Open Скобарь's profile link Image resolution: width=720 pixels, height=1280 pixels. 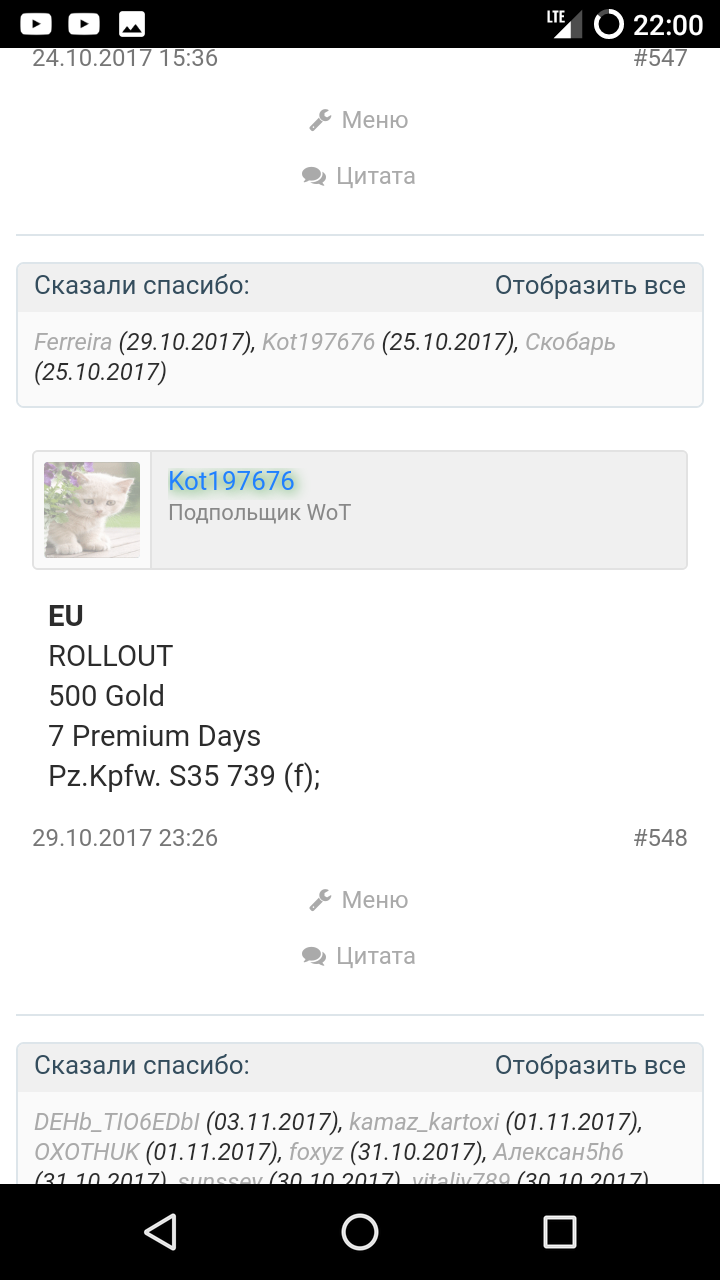(570, 342)
